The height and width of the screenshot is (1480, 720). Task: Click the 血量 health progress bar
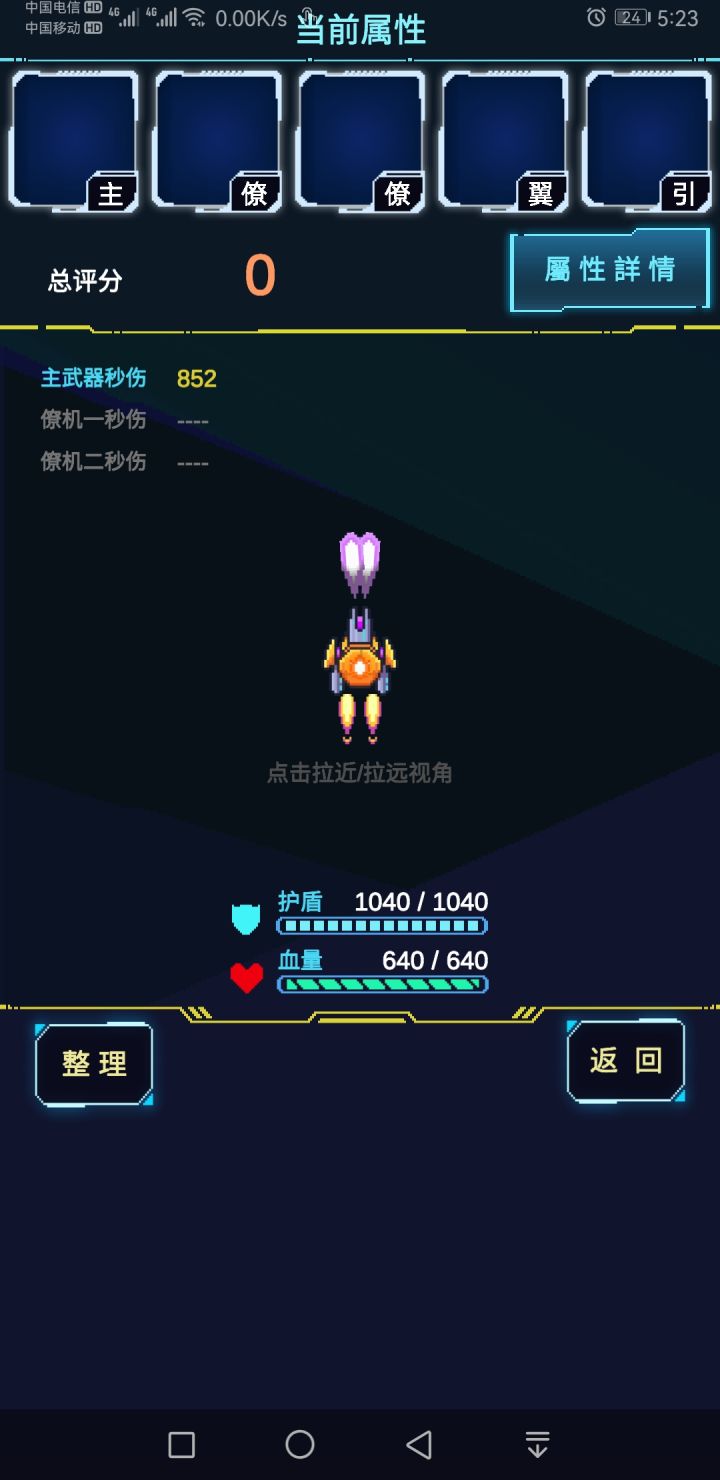point(382,985)
